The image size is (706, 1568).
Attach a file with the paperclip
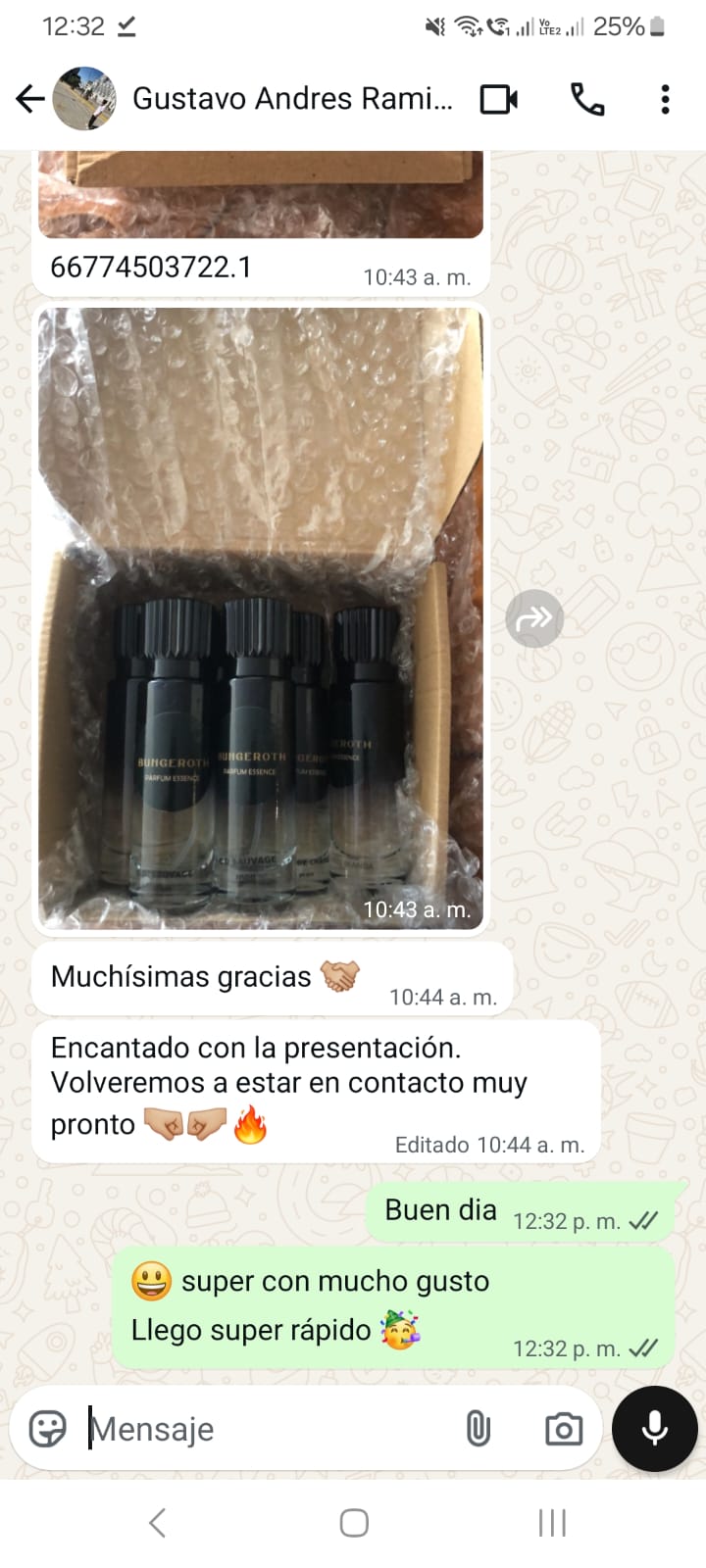tap(478, 1429)
